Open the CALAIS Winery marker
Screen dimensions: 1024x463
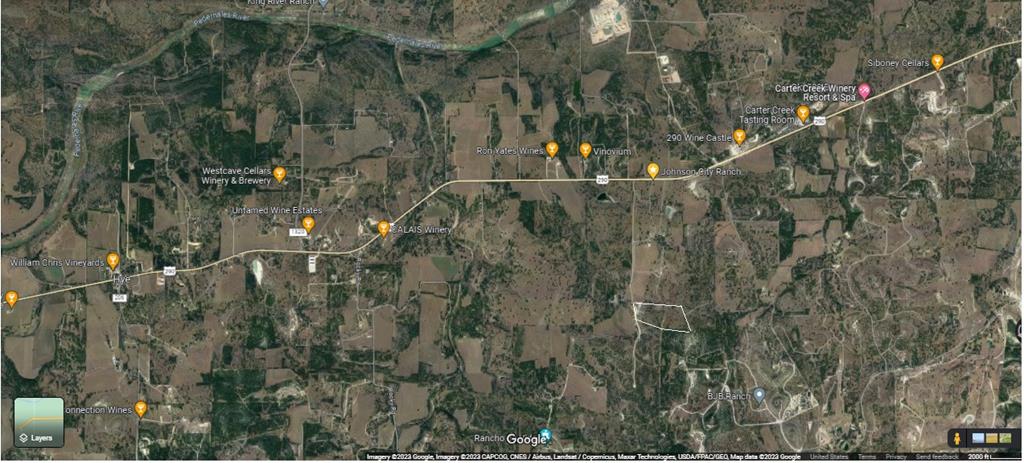click(x=383, y=229)
